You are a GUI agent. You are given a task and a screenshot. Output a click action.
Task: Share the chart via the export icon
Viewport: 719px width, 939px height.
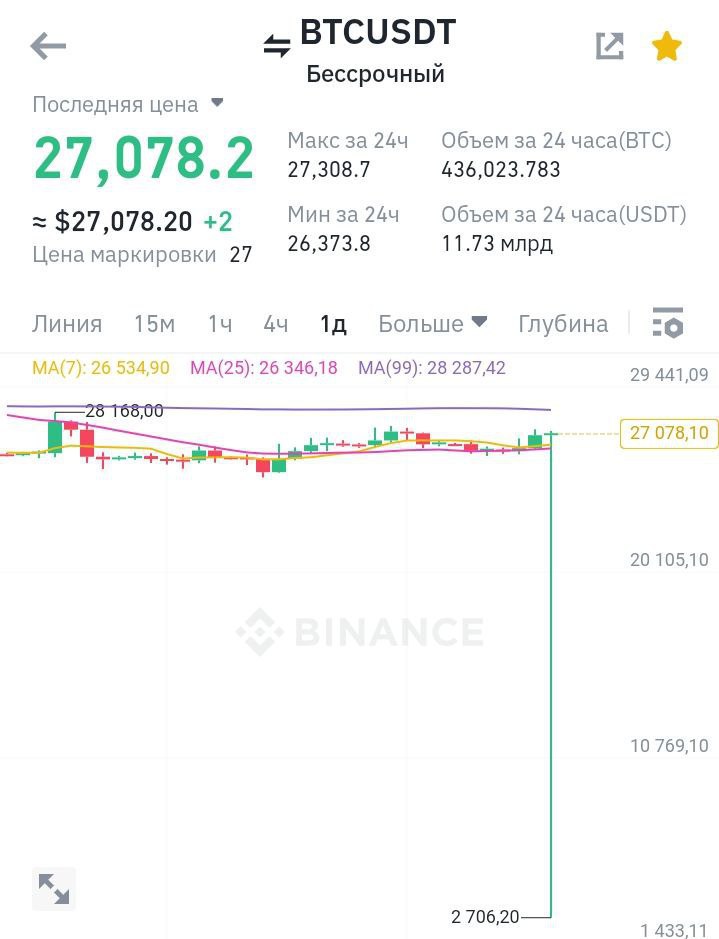click(609, 46)
